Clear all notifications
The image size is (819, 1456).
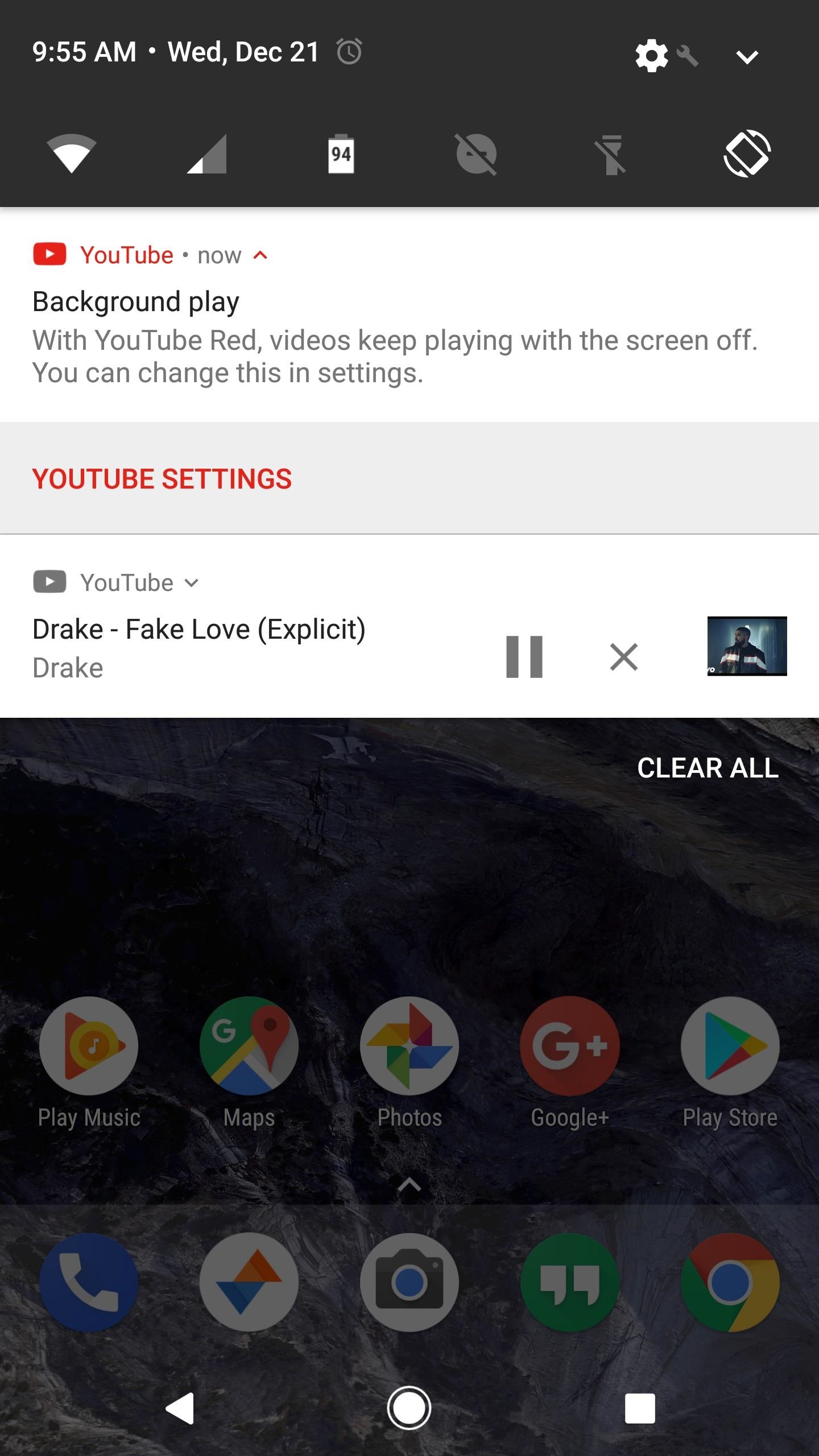[x=707, y=768]
